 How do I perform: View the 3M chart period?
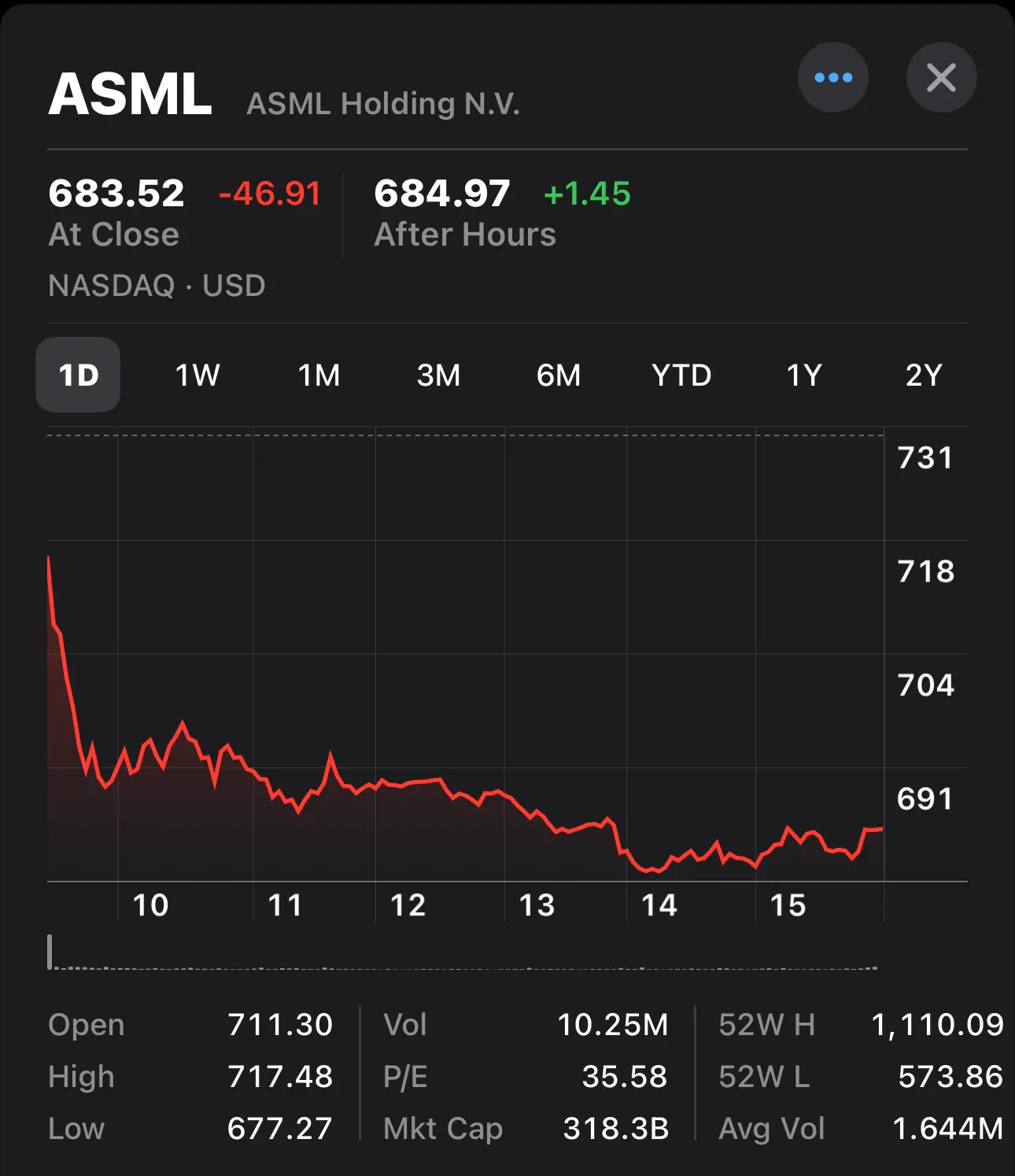(x=440, y=375)
